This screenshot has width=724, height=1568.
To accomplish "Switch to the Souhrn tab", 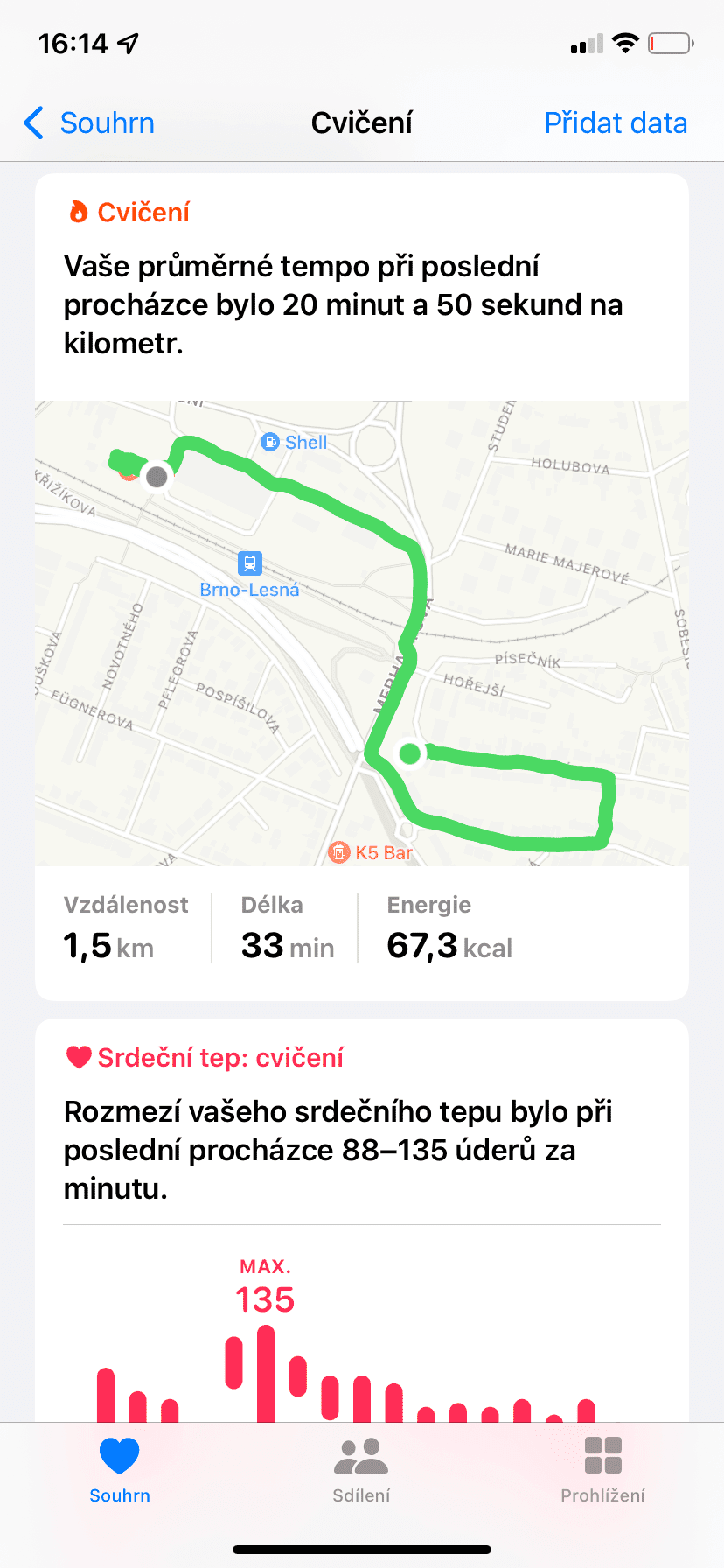I will (120, 1470).
